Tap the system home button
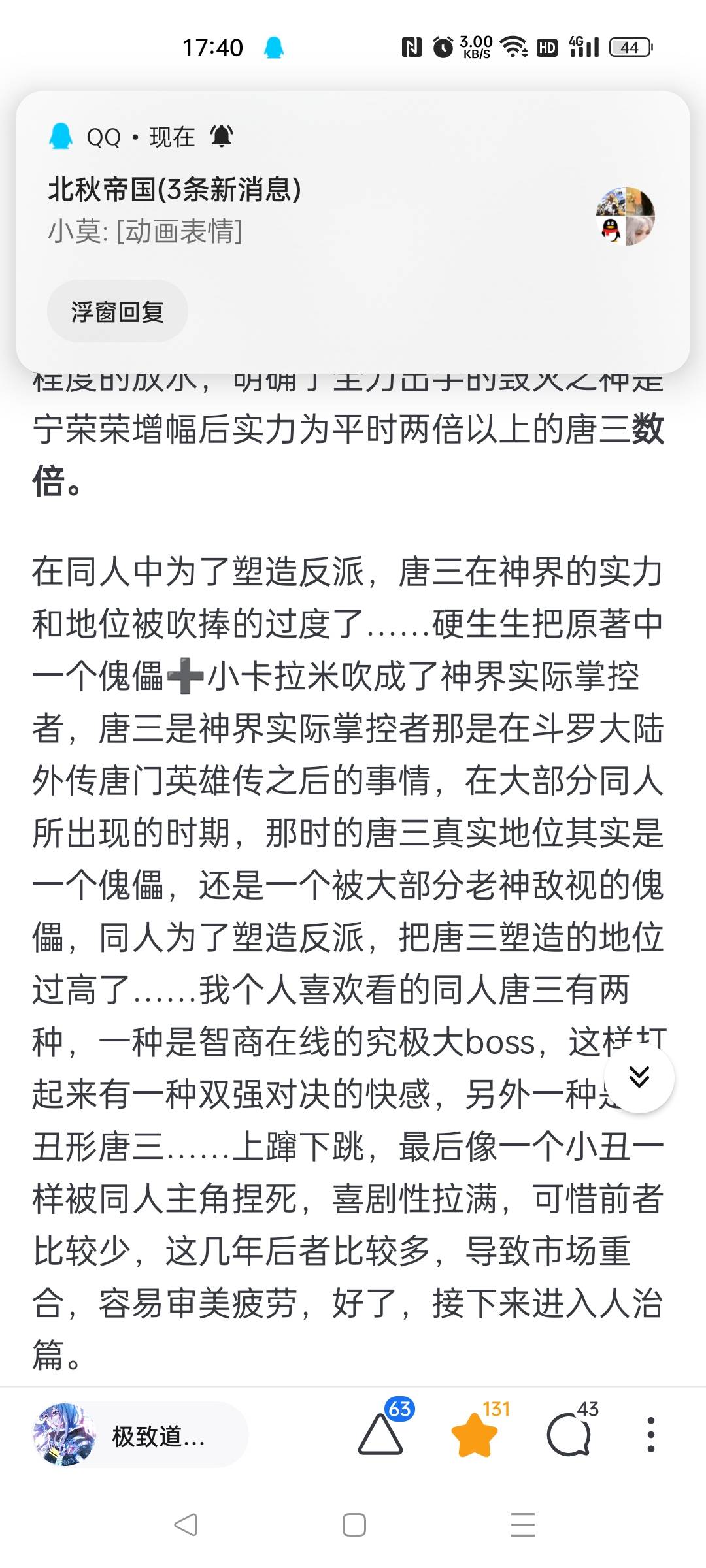The image size is (706, 1568). (354, 1525)
